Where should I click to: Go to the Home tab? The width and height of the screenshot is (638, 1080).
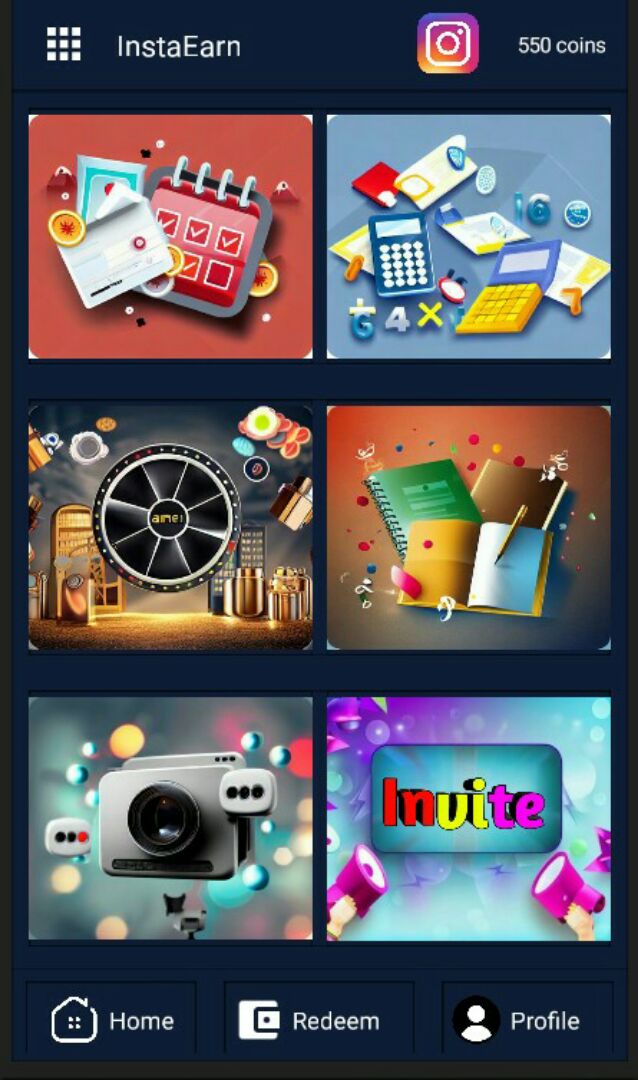112,1020
